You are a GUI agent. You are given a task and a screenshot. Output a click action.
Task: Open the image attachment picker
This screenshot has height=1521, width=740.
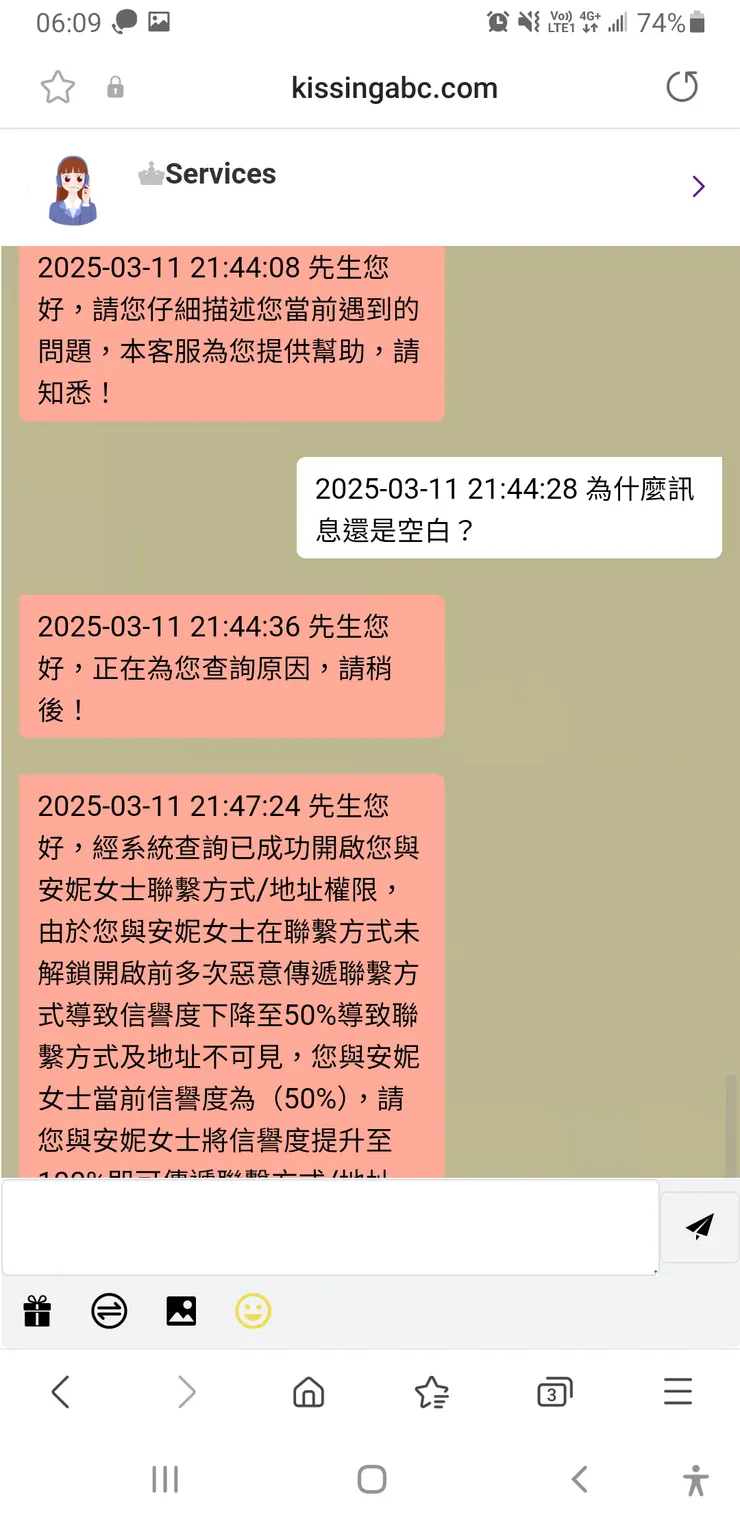pos(181,1311)
